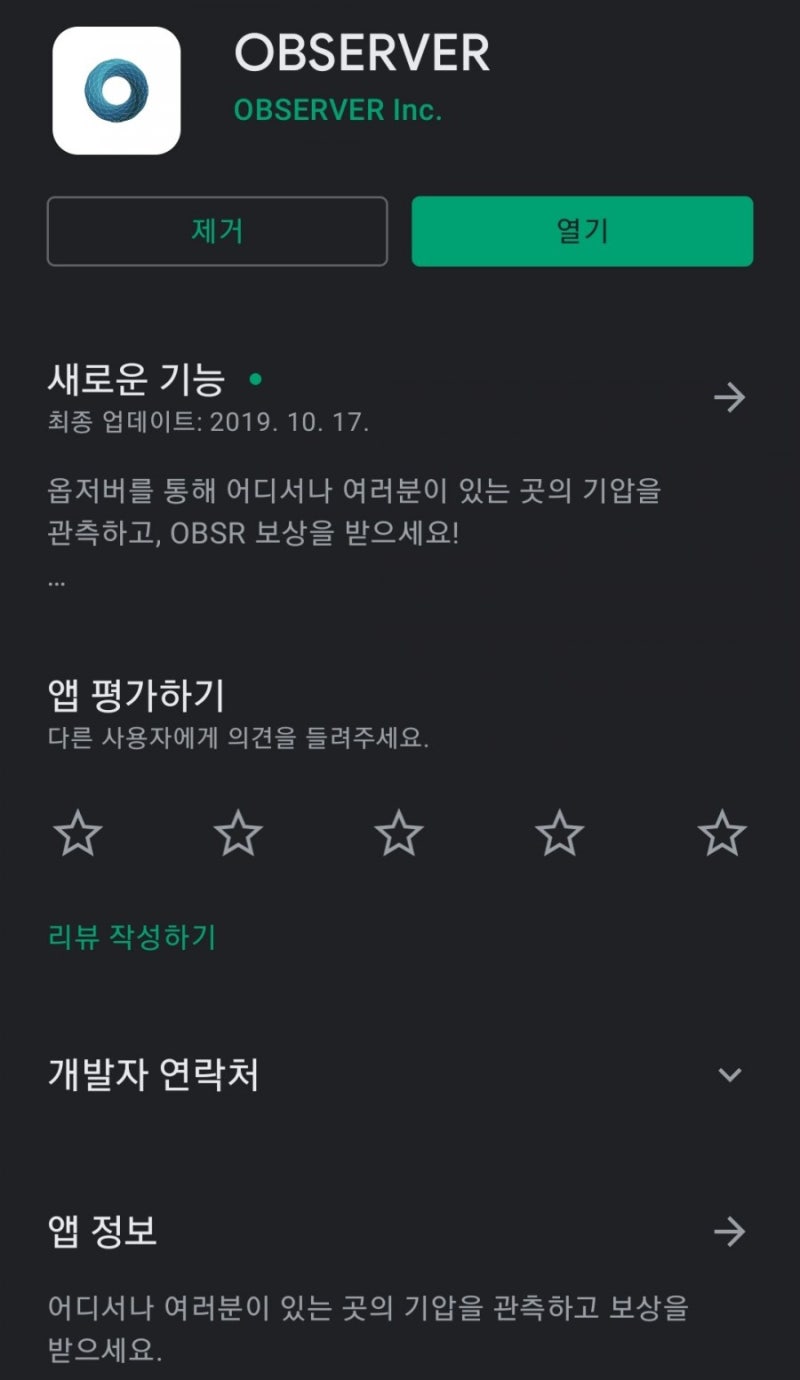Tap the OBSERVER app icon
This screenshot has width=800, height=1380.
tap(117, 88)
